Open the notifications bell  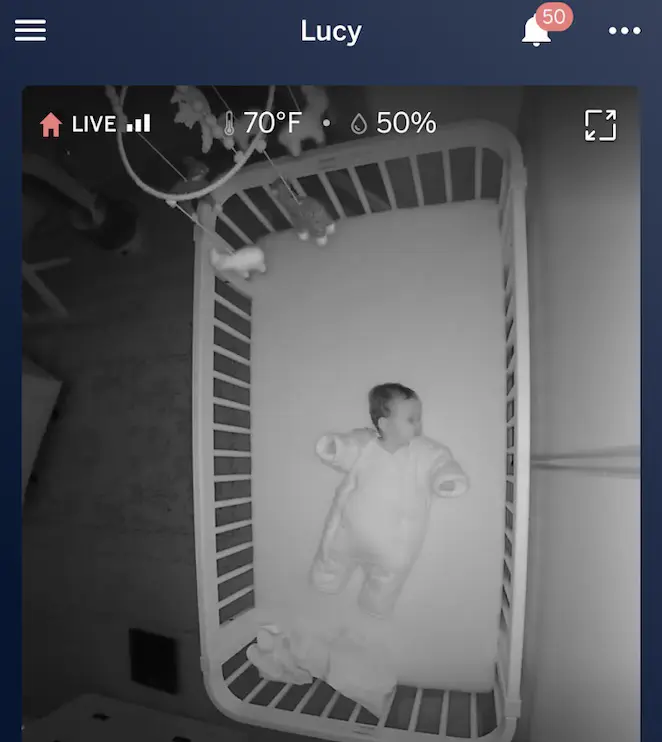(537, 32)
